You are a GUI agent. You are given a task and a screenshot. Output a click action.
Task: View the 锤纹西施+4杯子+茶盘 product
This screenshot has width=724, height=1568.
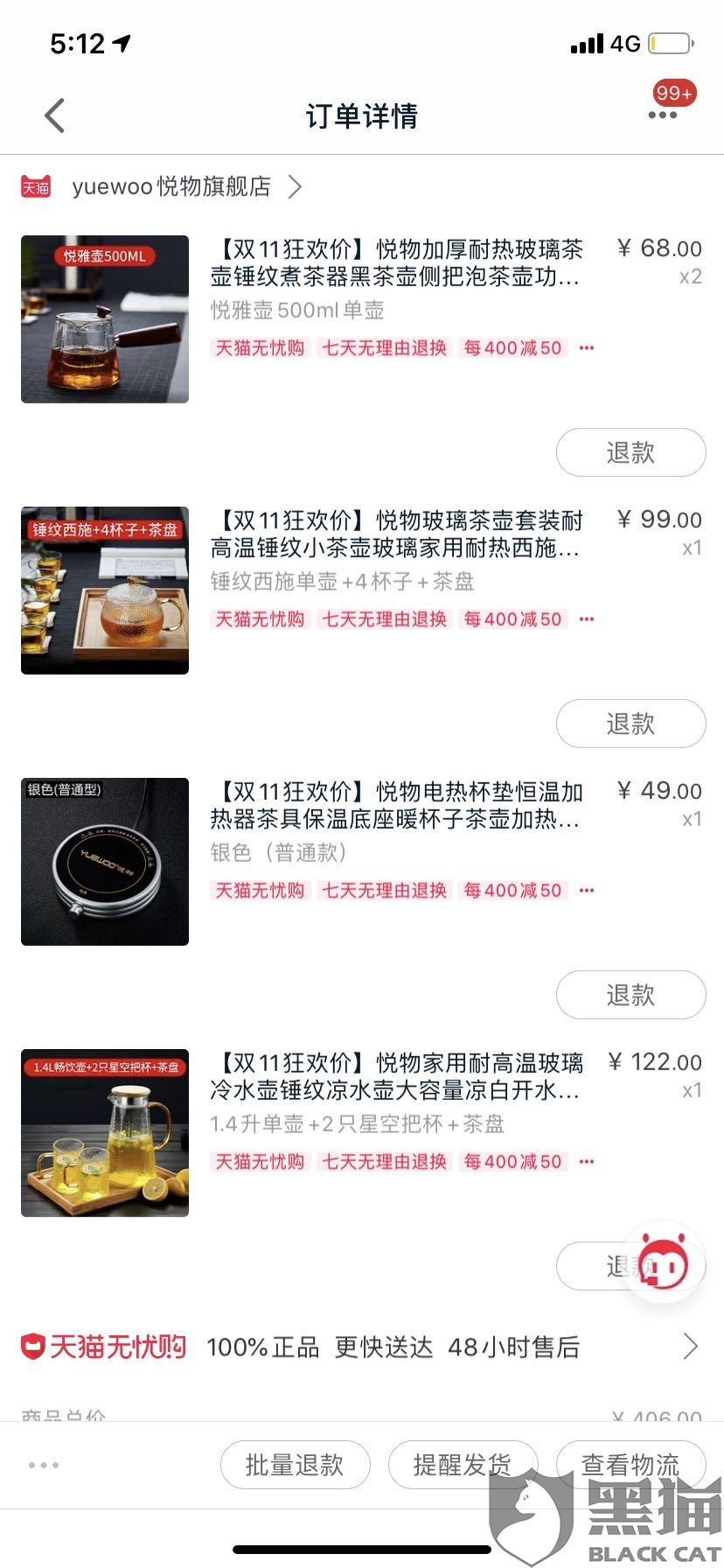[105, 591]
